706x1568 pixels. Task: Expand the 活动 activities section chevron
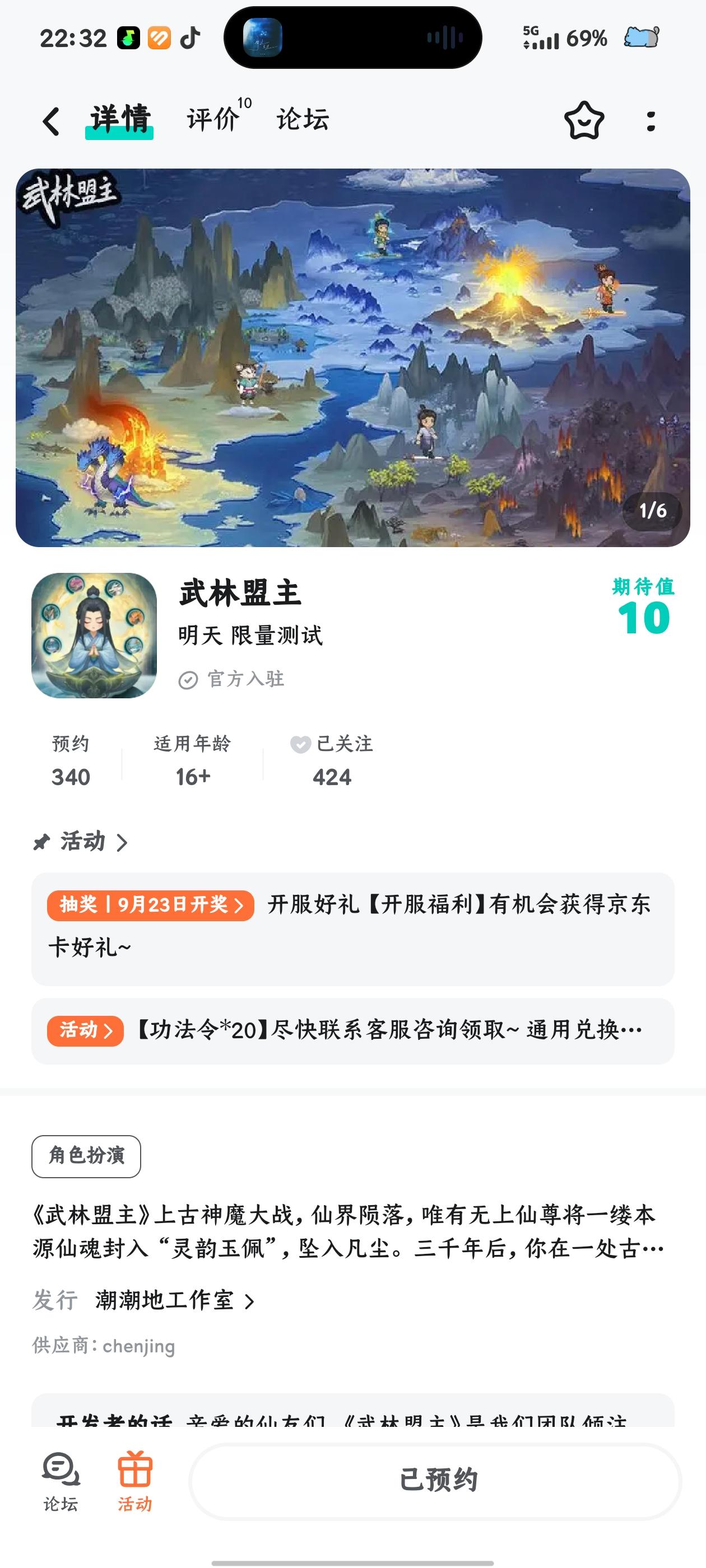coord(124,841)
